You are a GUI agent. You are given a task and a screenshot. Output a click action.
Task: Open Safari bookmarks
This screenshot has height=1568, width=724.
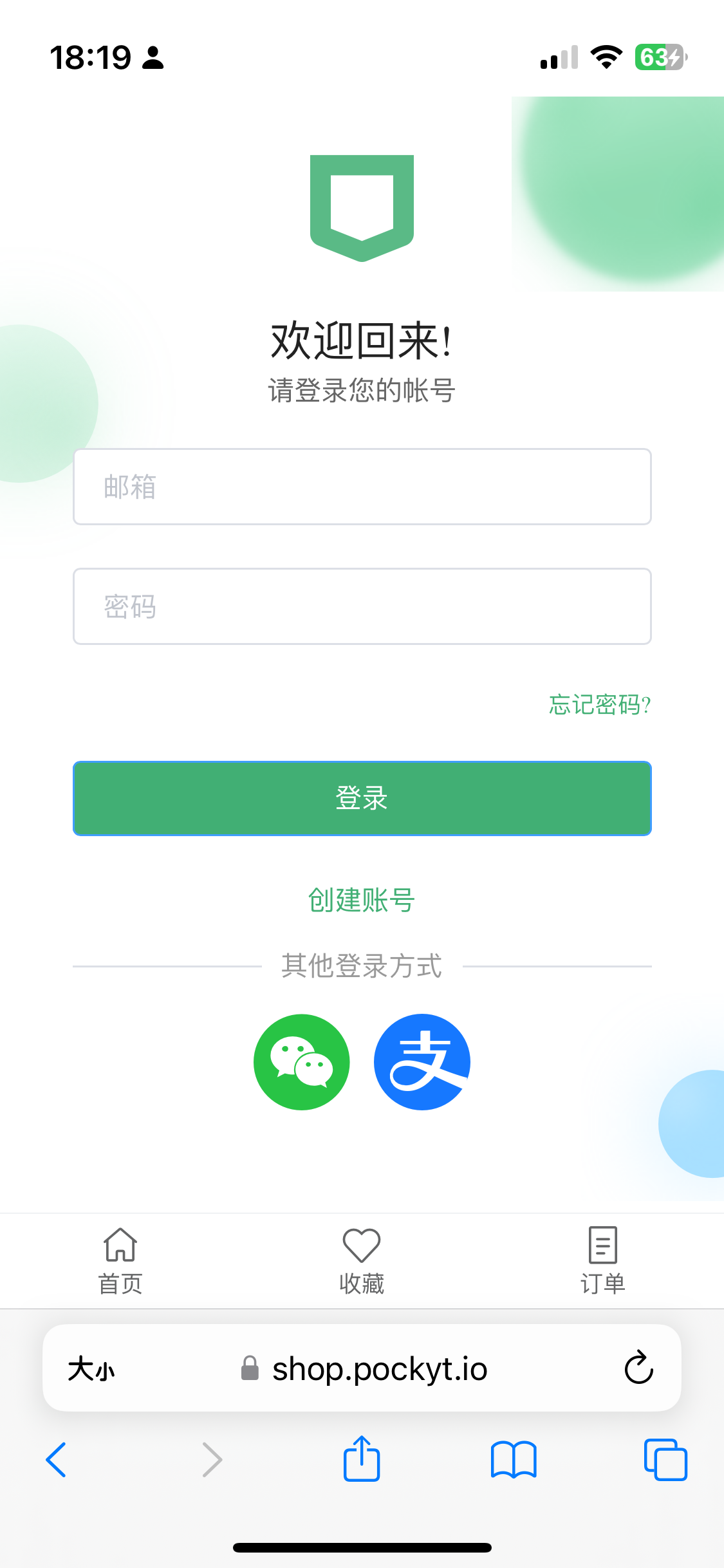[513, 1459]
